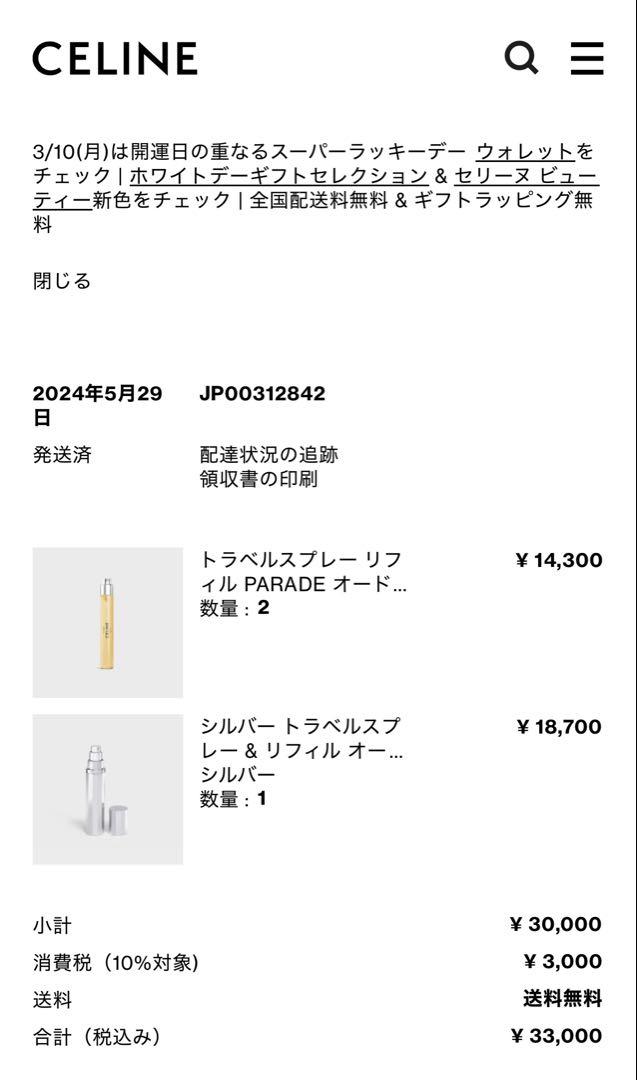Open セリーヌ ビューティー link
637x1080 pixels.
click(315, 188)
